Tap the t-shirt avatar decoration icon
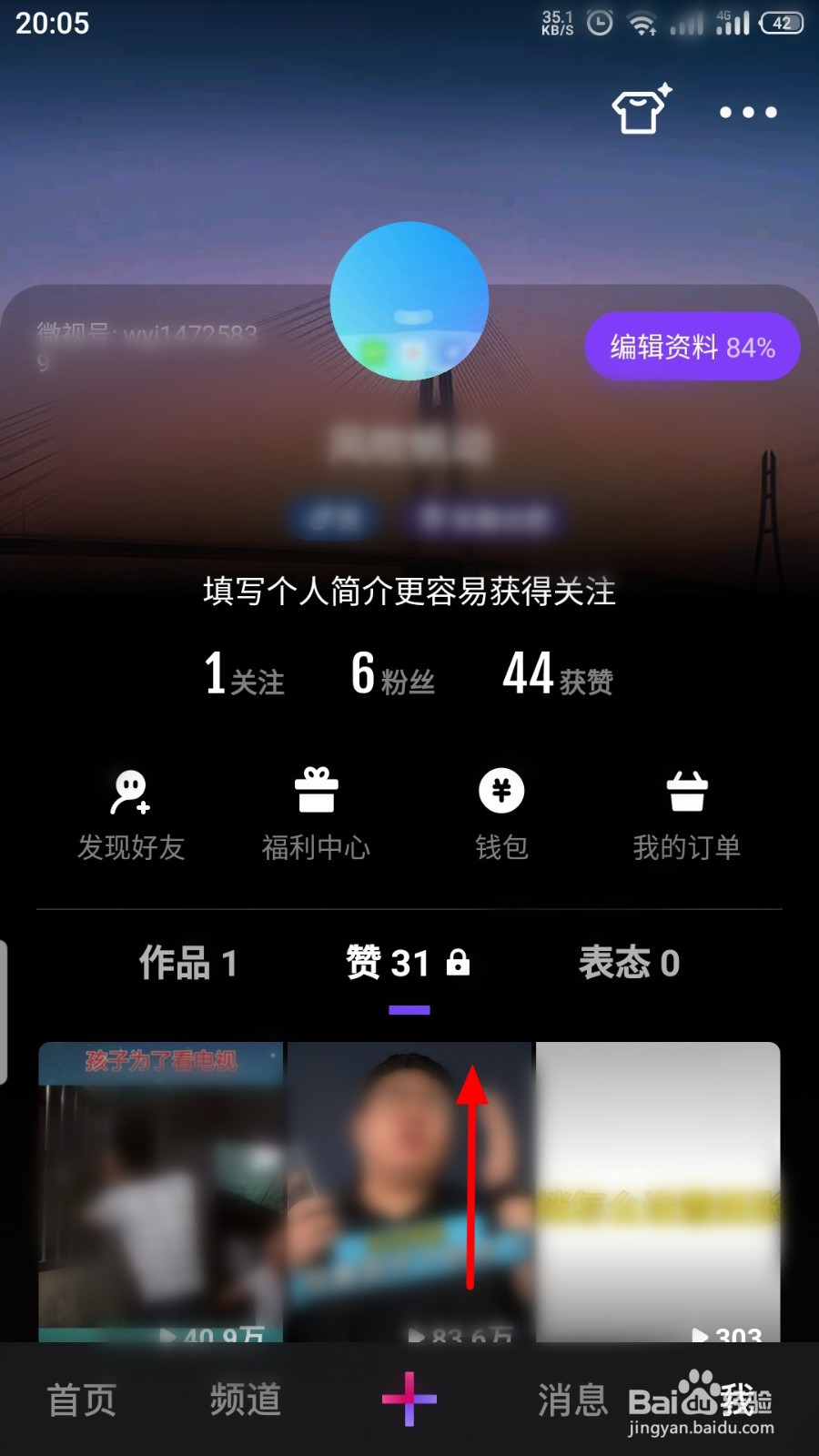 pos(638,109)
